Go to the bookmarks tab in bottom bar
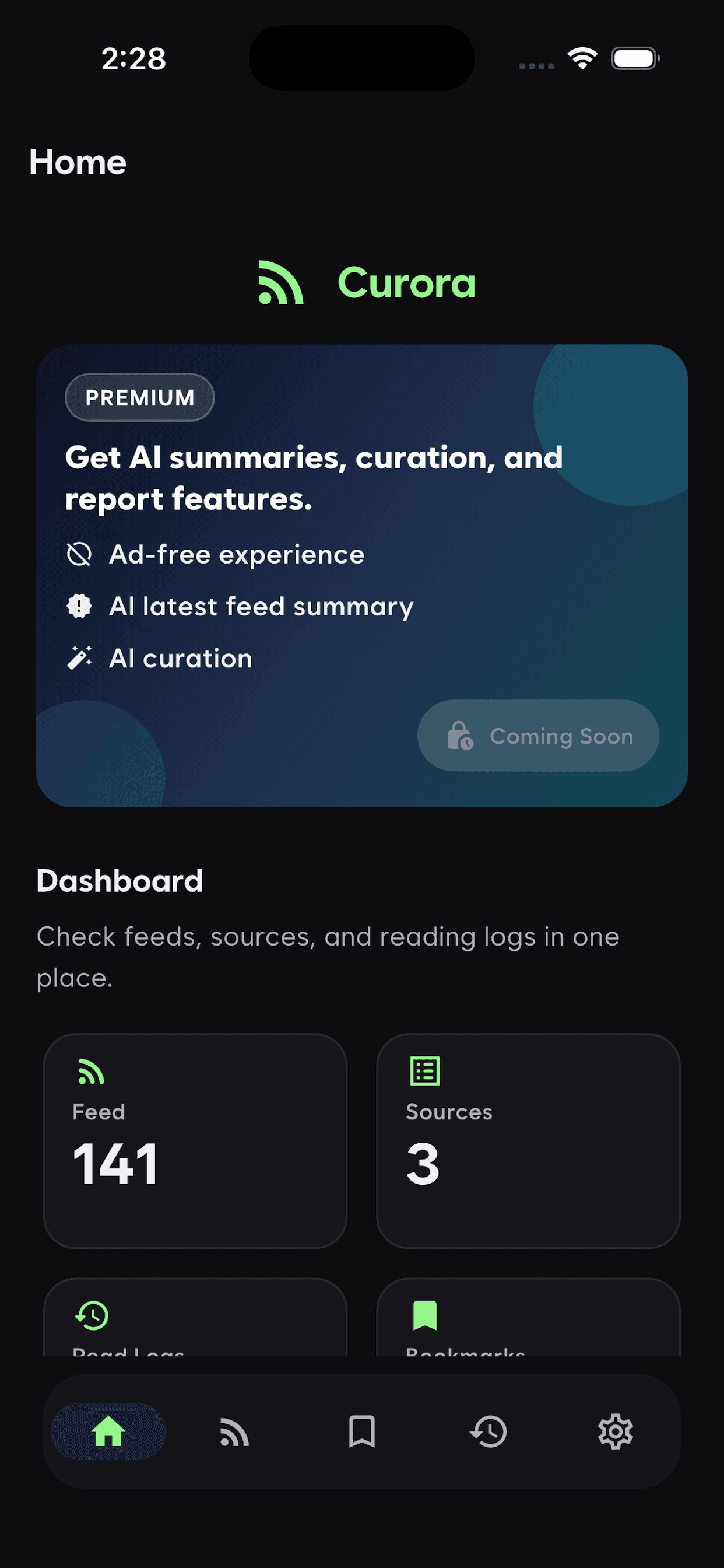724x1568 pixels. 361,1431
